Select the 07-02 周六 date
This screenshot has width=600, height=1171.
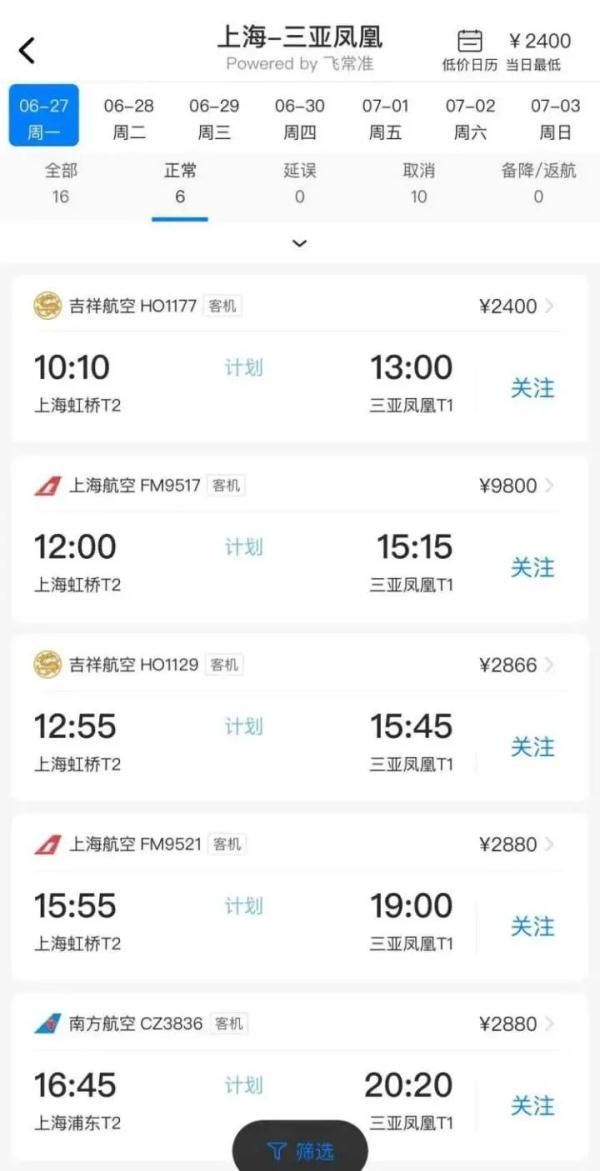[470, 119]
